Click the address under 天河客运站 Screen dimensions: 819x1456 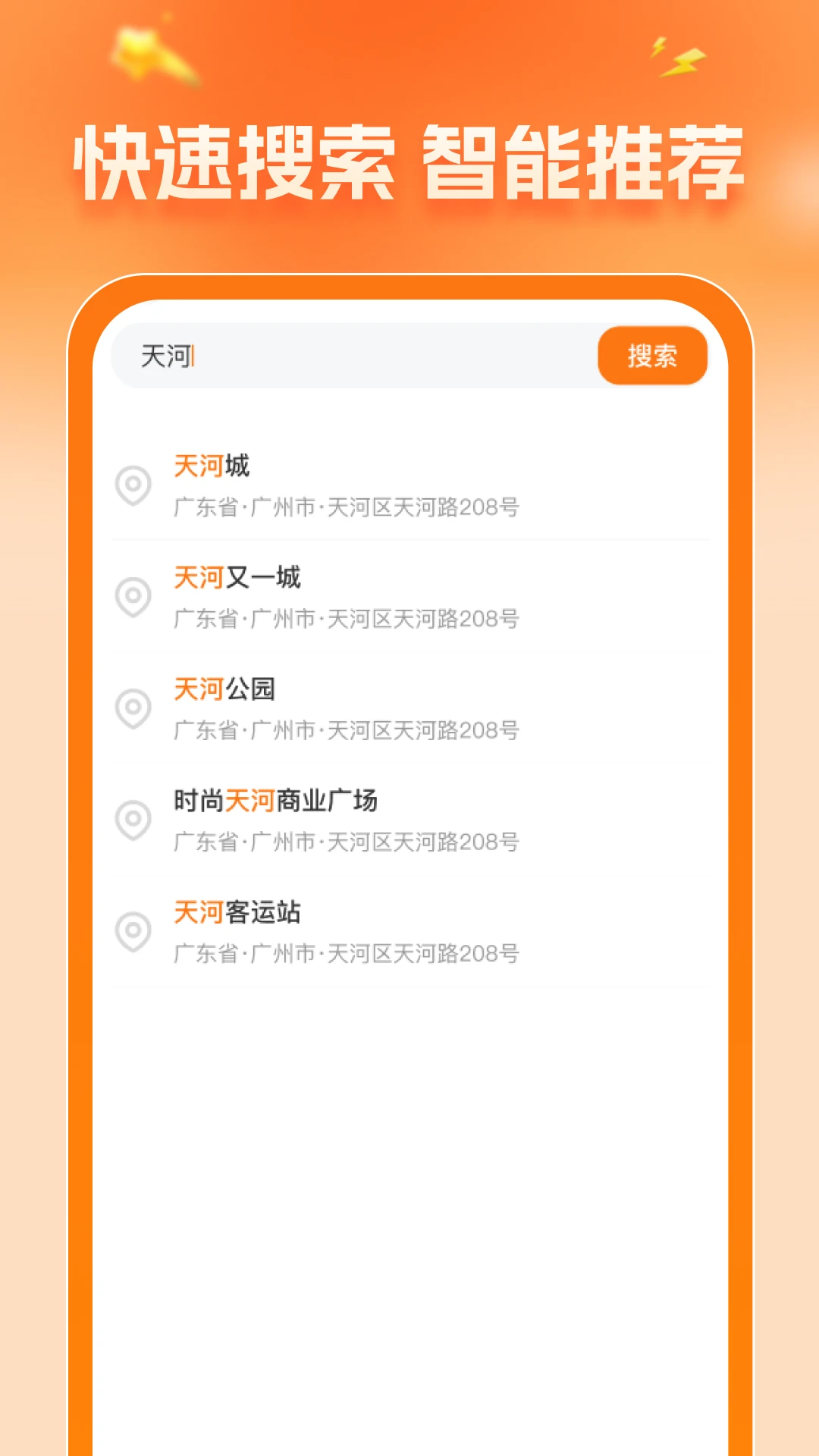coord(345,952)
